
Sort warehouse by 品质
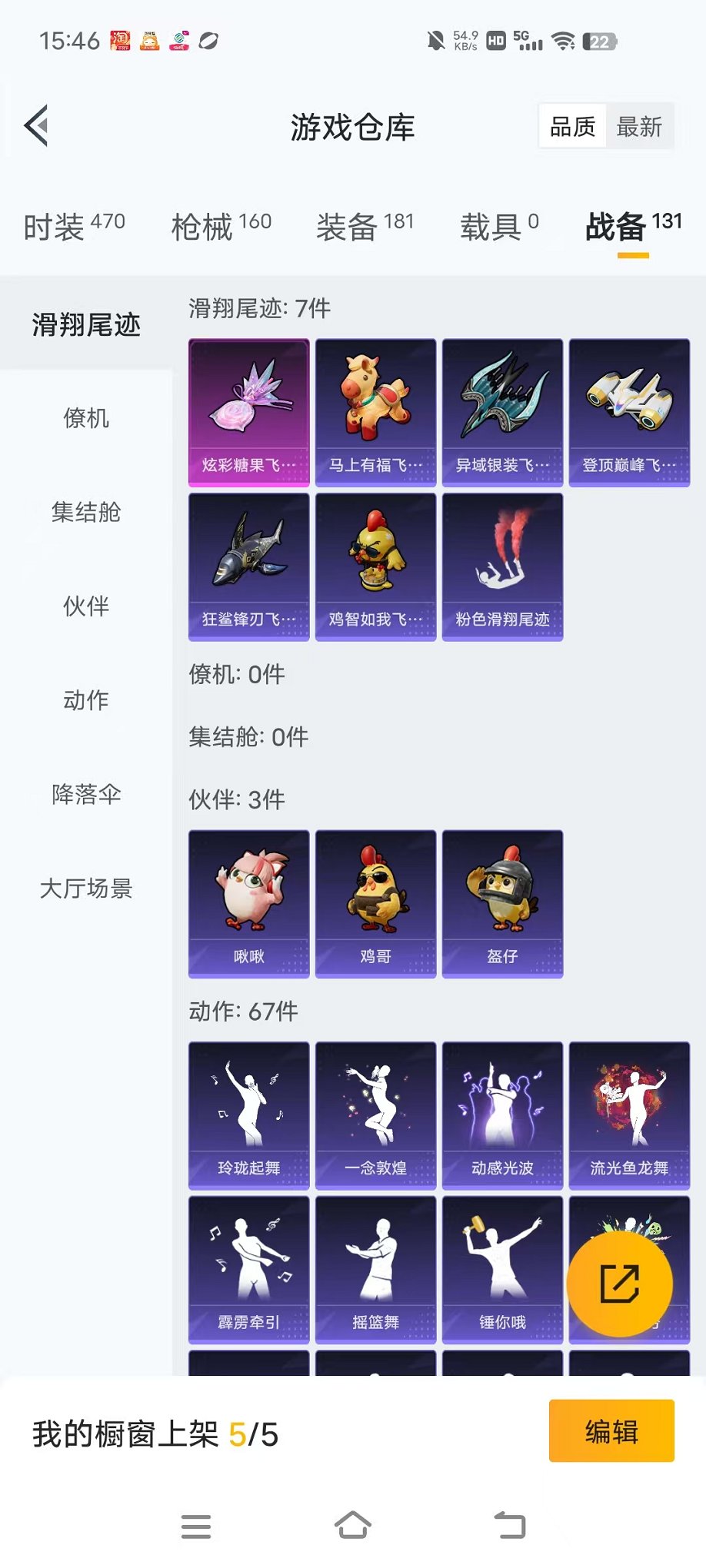[573, 127]
